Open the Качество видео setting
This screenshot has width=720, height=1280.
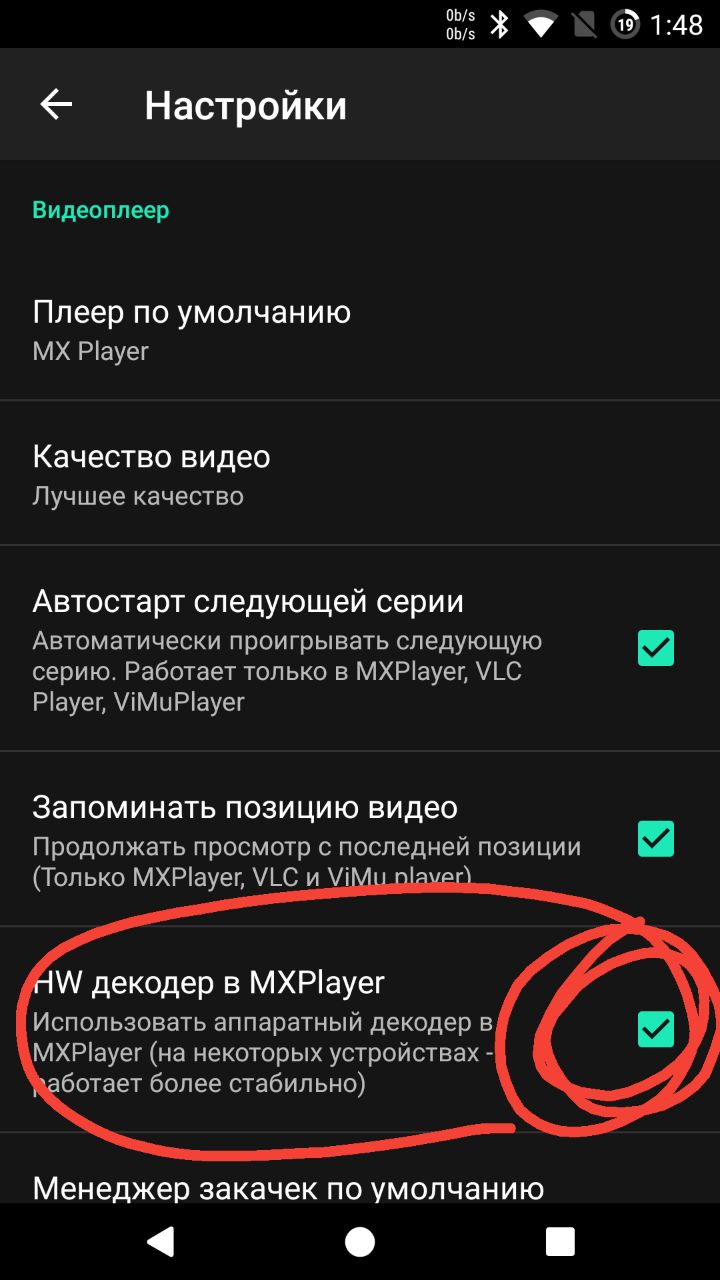click(360, 474)
